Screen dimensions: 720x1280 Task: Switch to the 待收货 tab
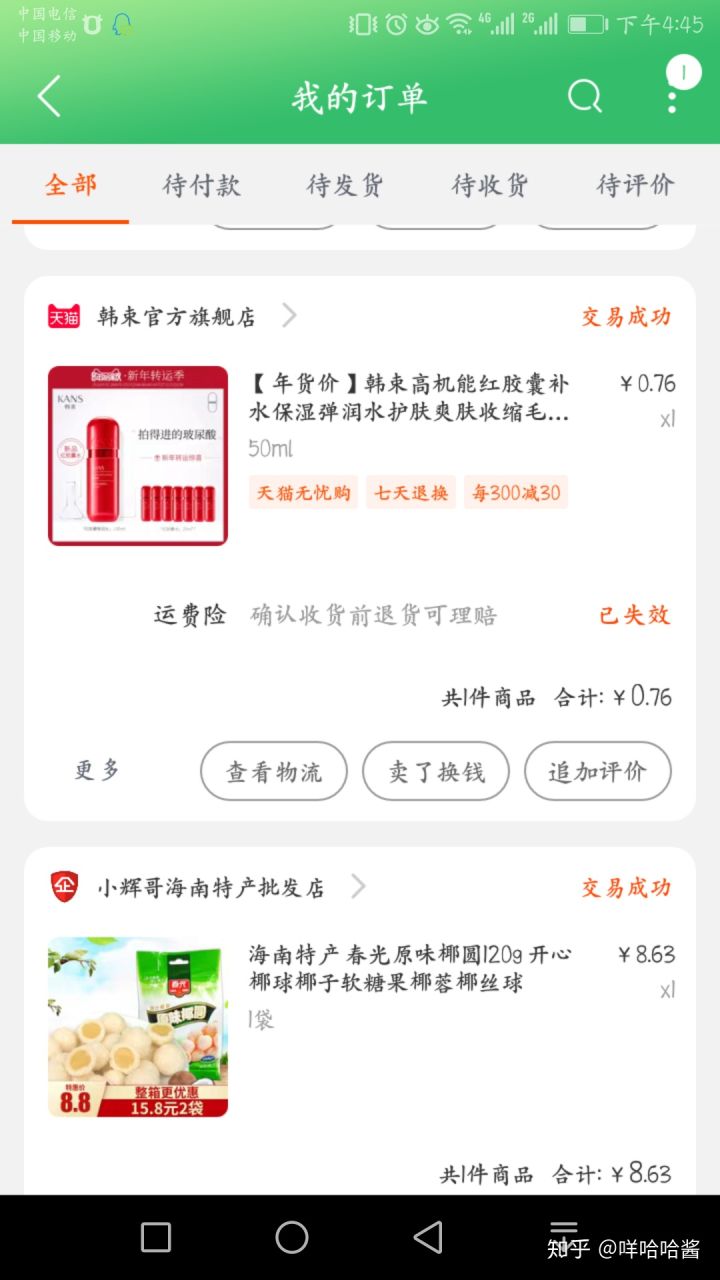(x=490, y=185)
